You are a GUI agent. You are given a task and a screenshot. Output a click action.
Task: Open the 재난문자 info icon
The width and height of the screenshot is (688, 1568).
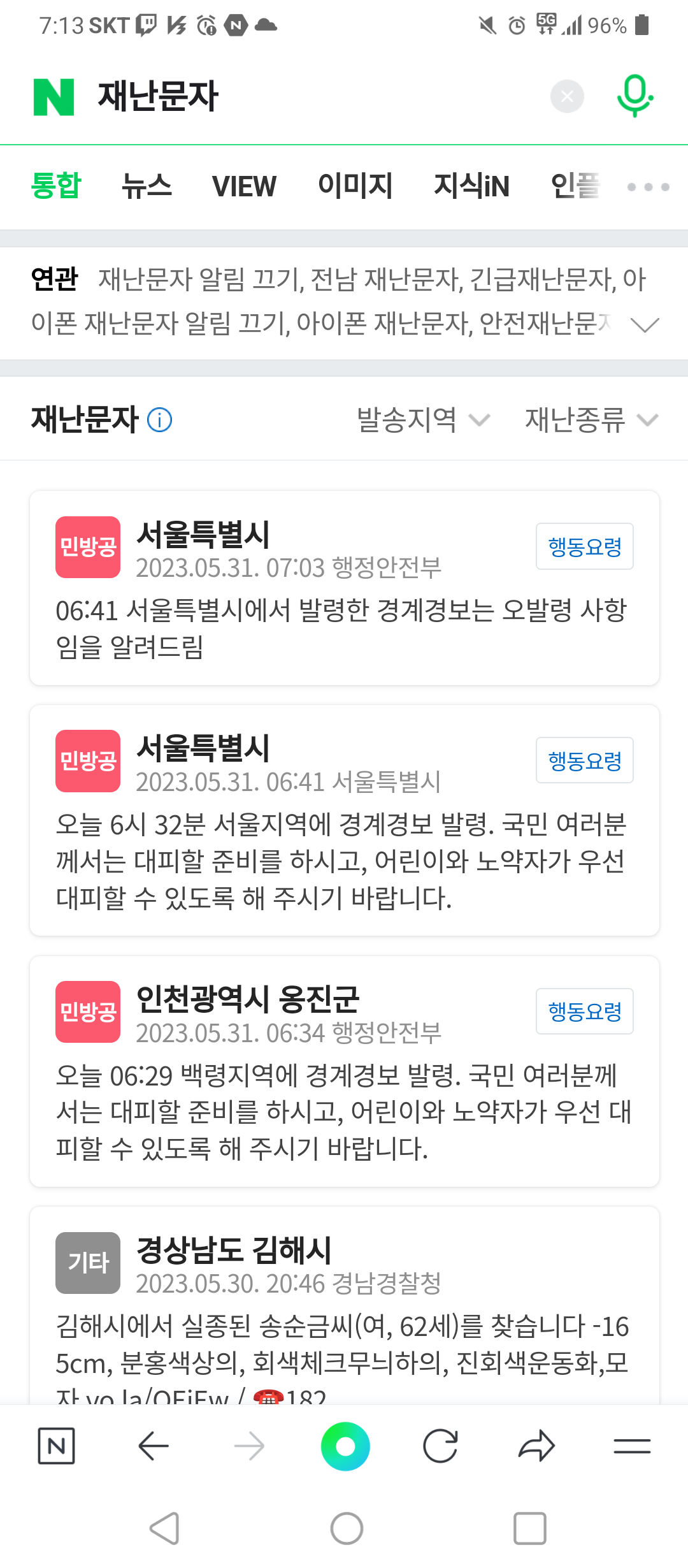[160, 420]
